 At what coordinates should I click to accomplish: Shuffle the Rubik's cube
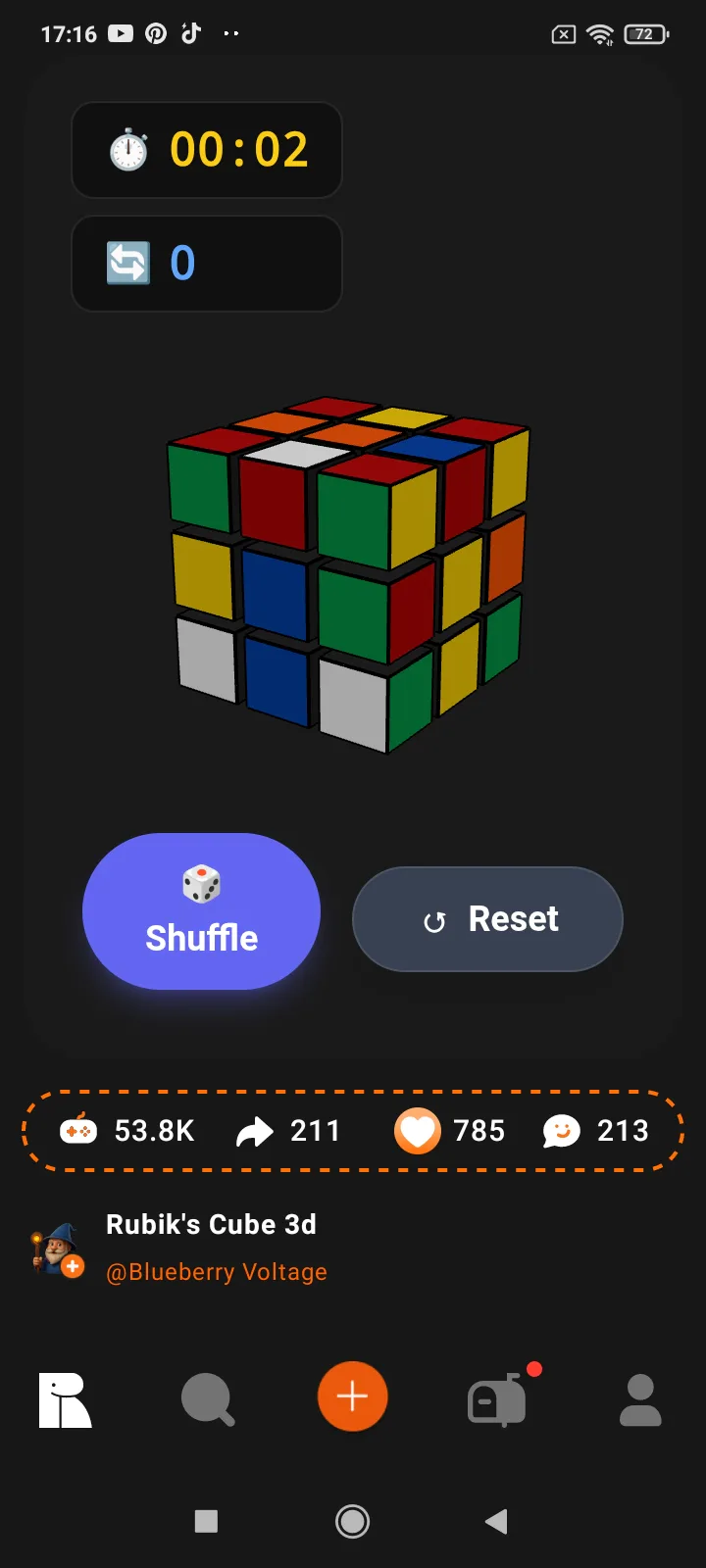tap(201, 911)
